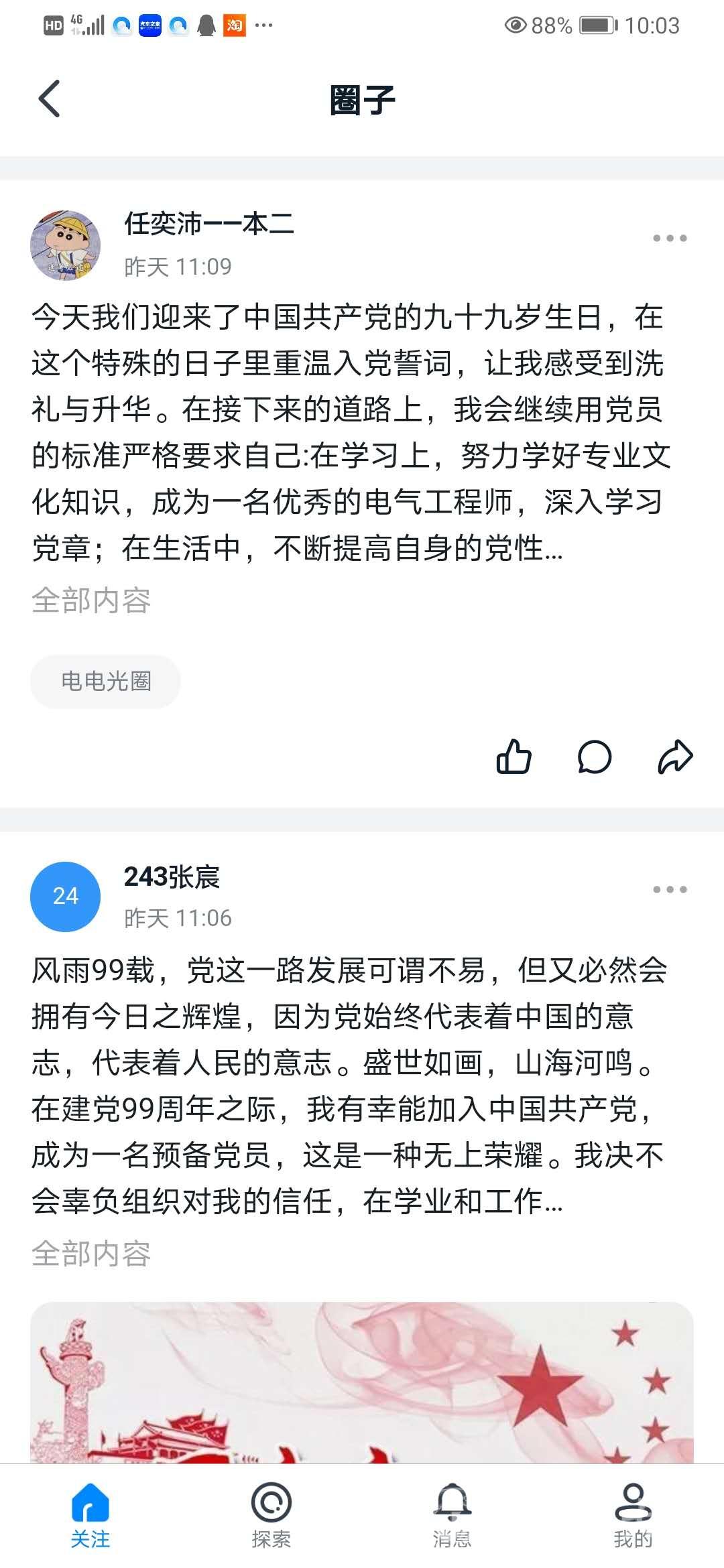This screenshot has height=1568, width=724.
Task: Expand 全部内容 of 任奕沛's post
Action: coord(91,600)
